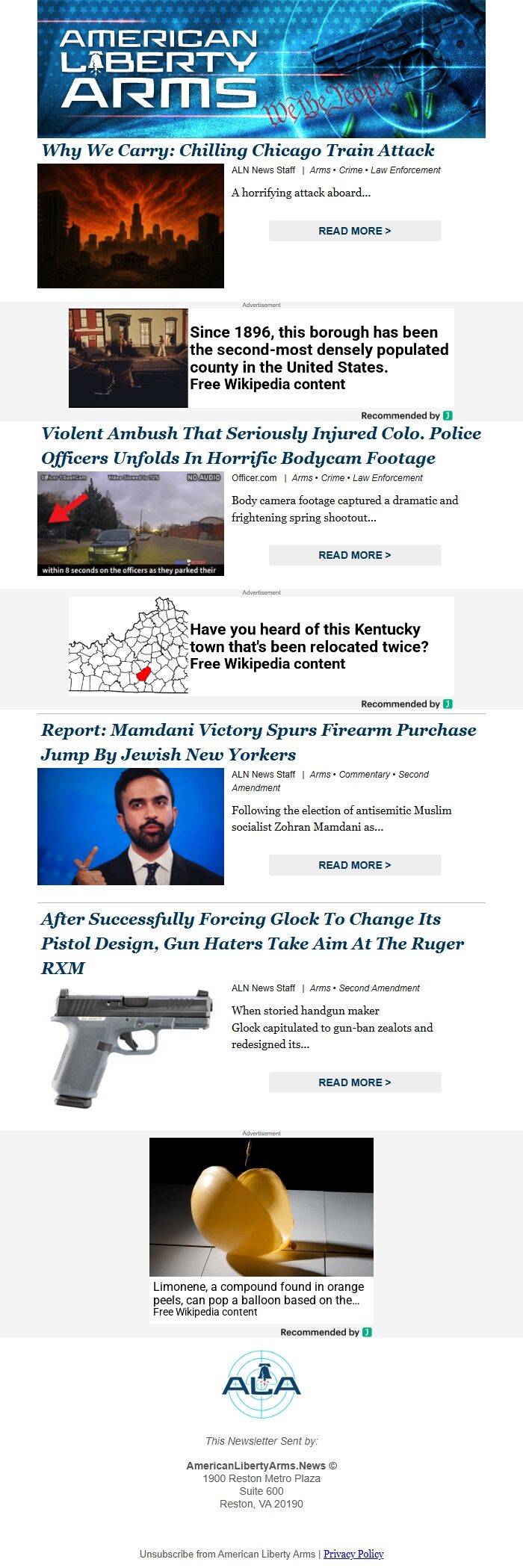
Task: Open the Chicago skyline article image
Action: (131, 226)
